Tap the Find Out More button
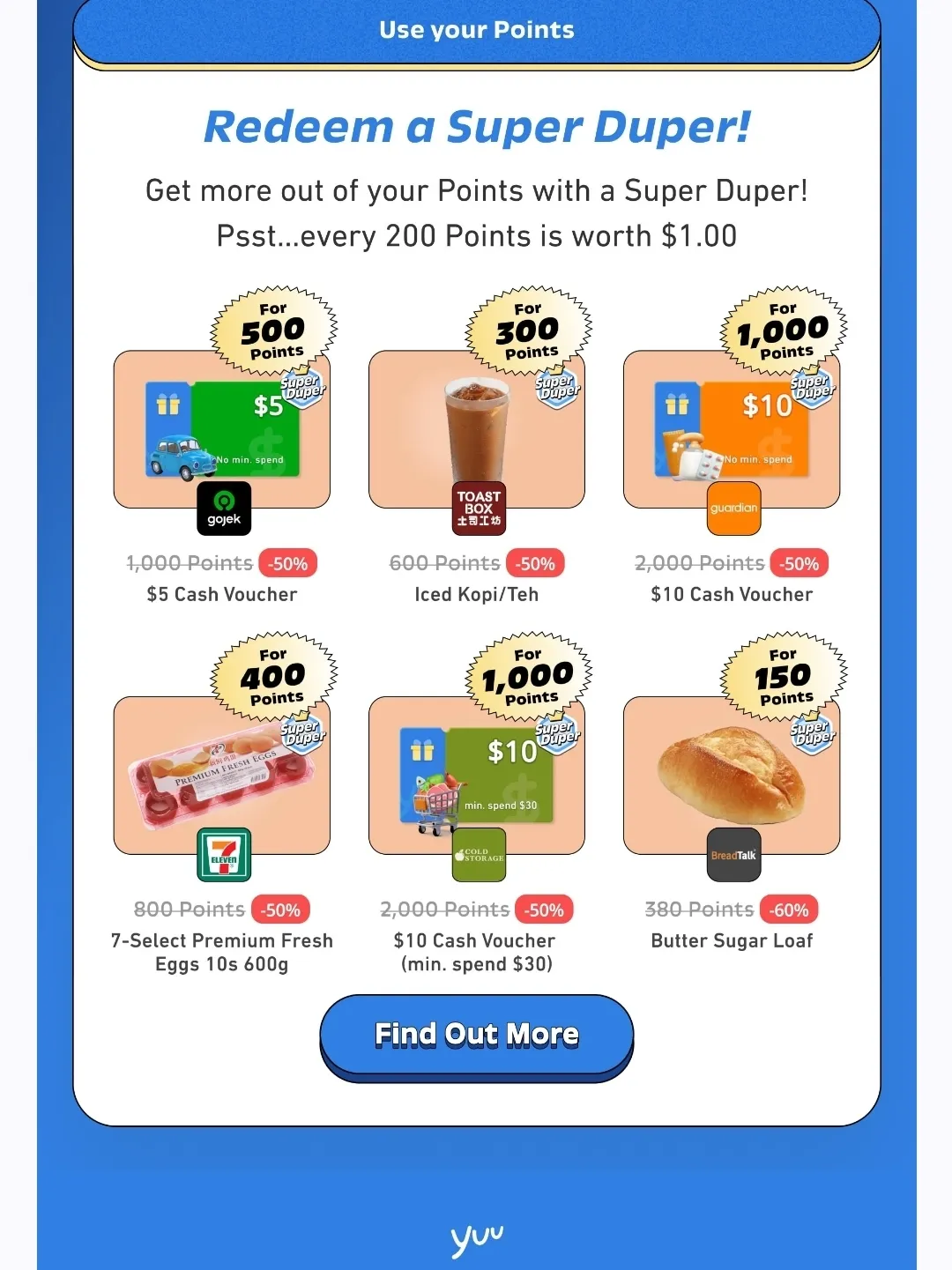This screenshot has width=952, height=1270. coord(476,1034)
